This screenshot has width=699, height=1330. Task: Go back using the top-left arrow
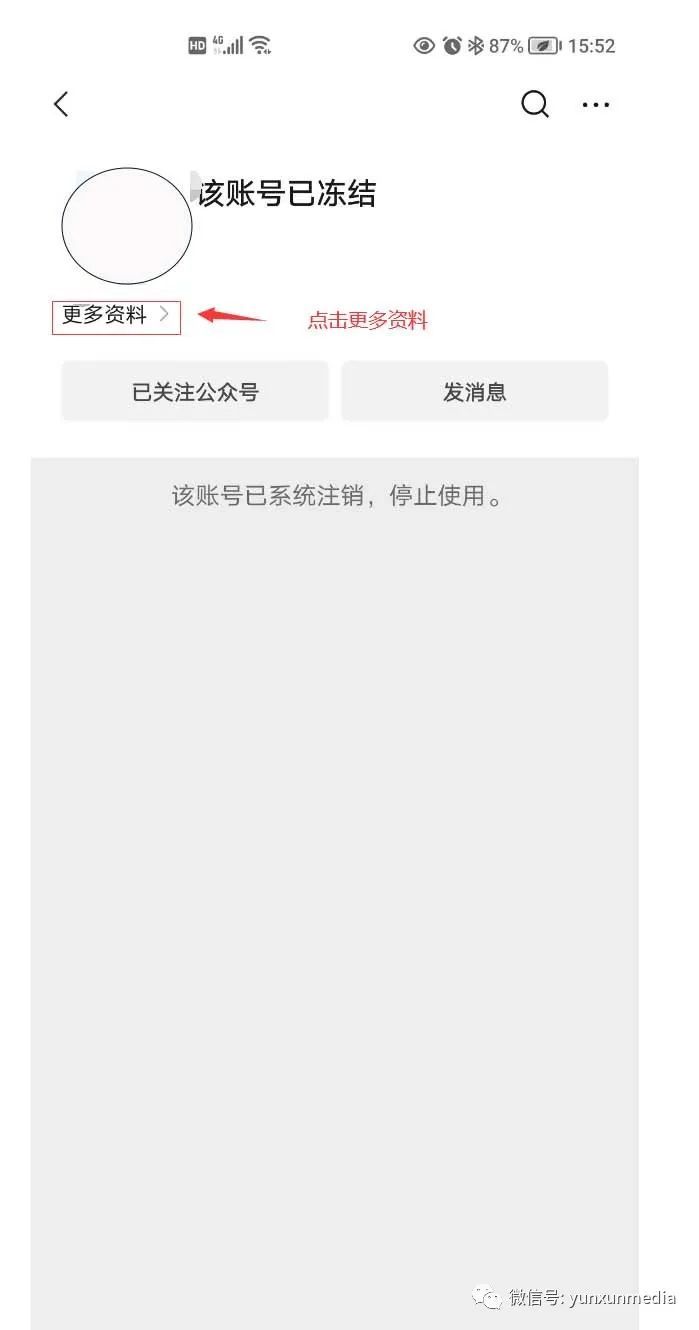click(x=61, y=104)
